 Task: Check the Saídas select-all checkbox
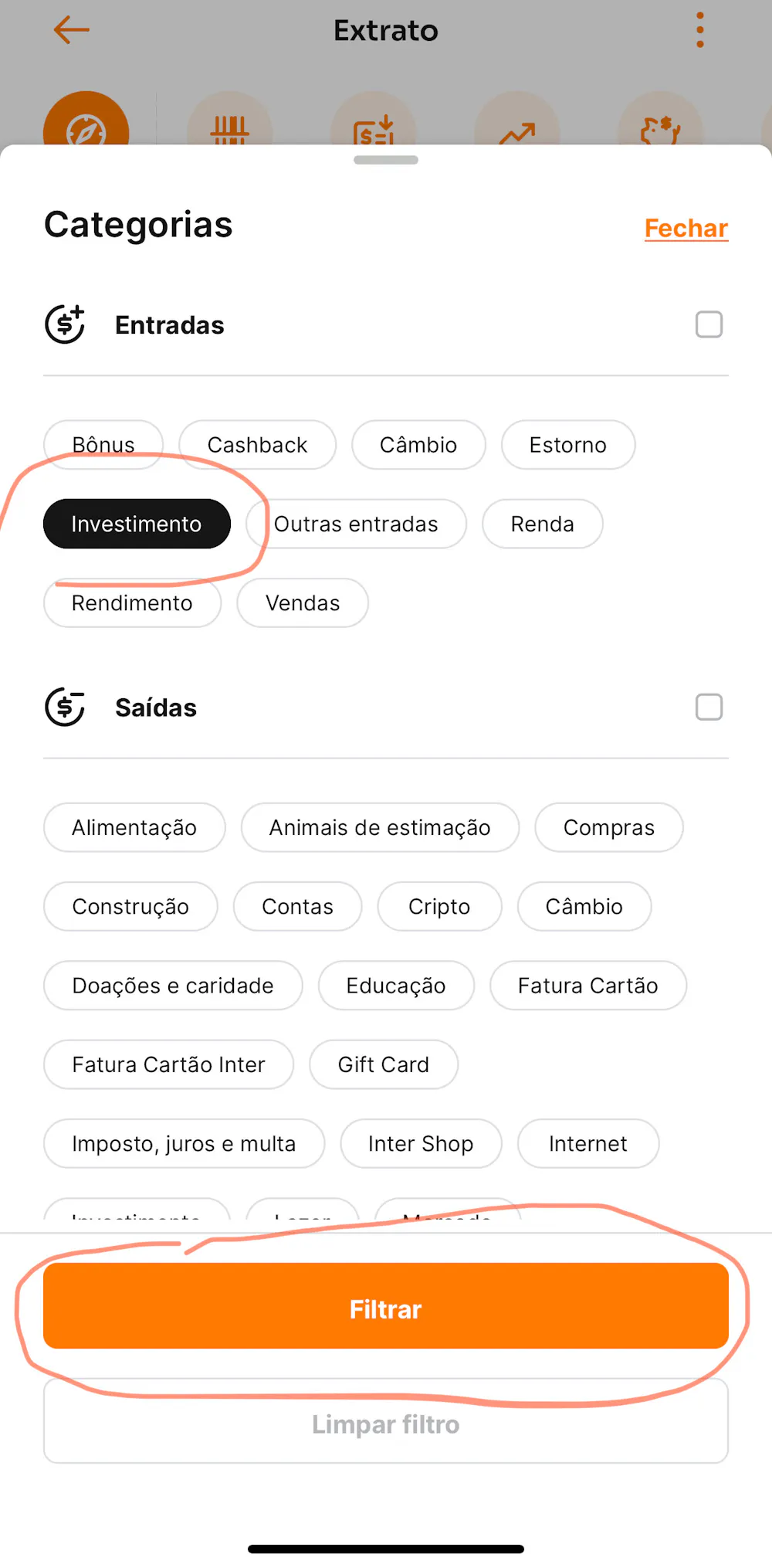709,708
